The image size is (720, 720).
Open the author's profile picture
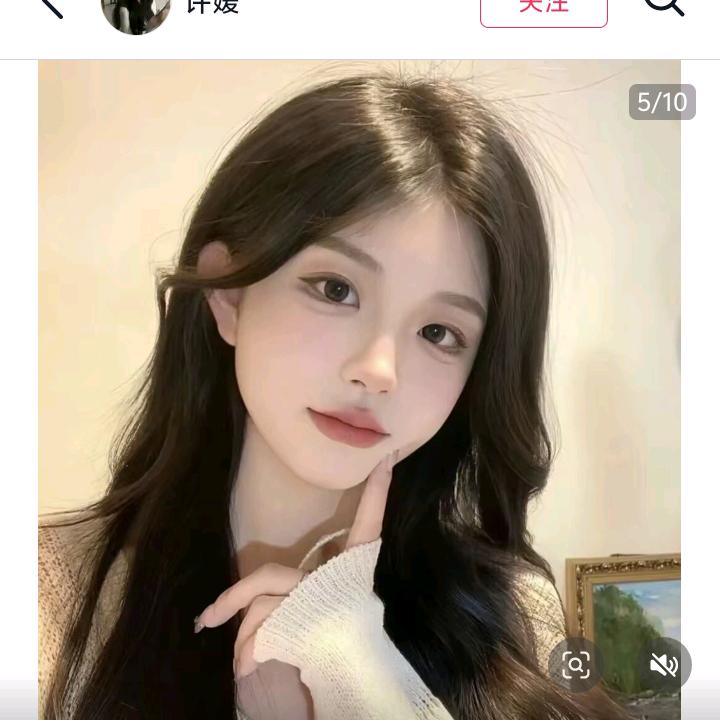(136, 12)
